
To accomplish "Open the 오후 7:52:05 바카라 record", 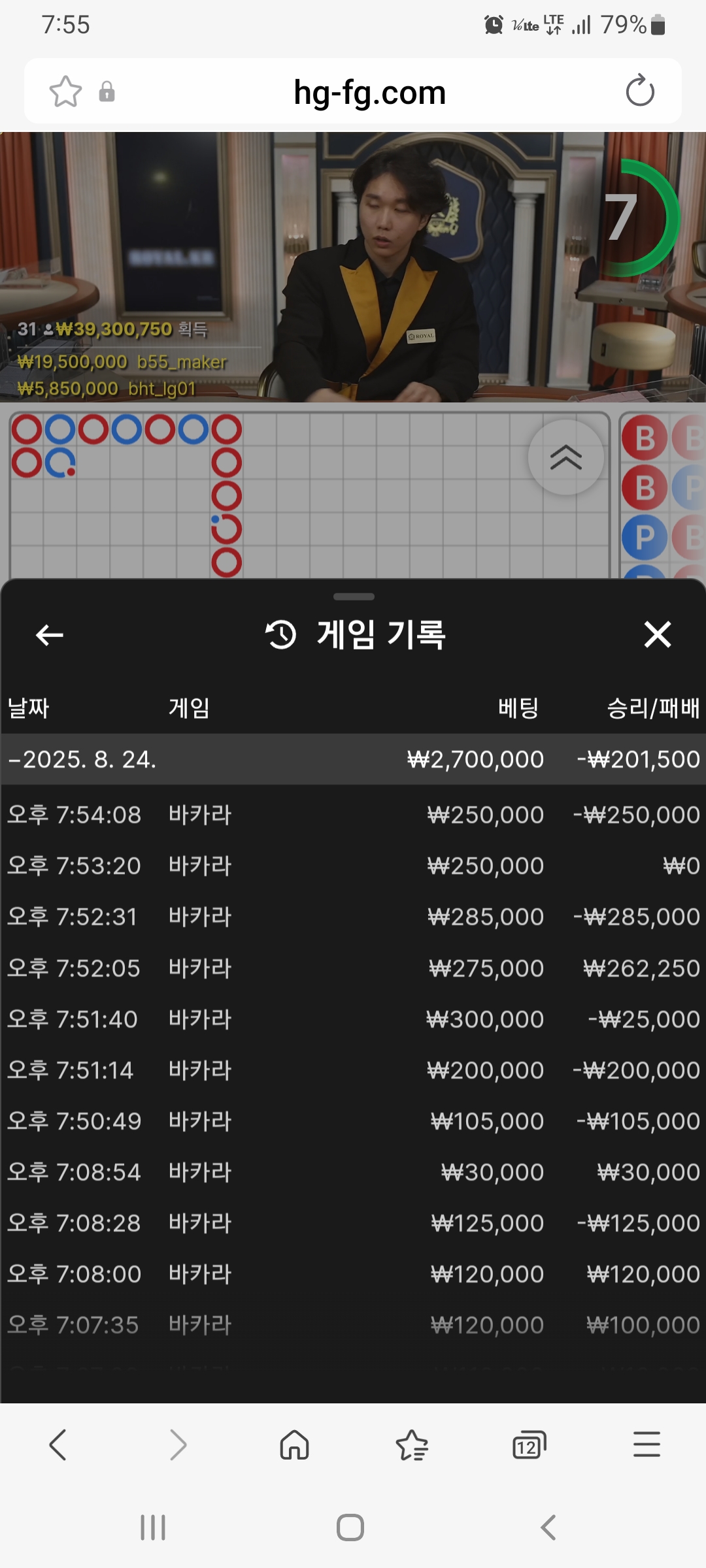I will coord(353,968).
